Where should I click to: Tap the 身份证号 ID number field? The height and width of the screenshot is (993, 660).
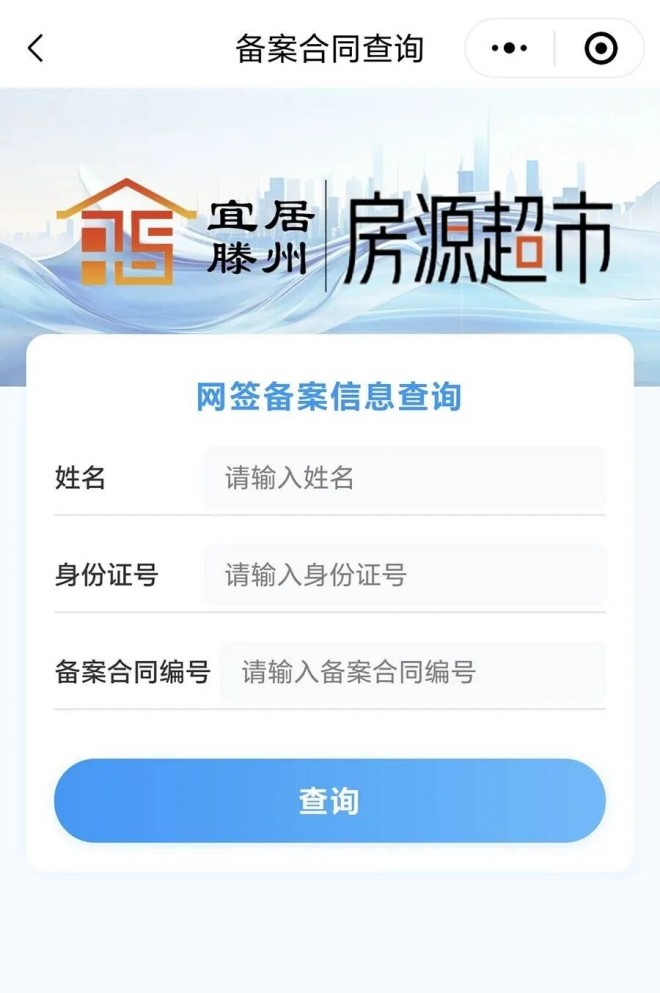405,575
